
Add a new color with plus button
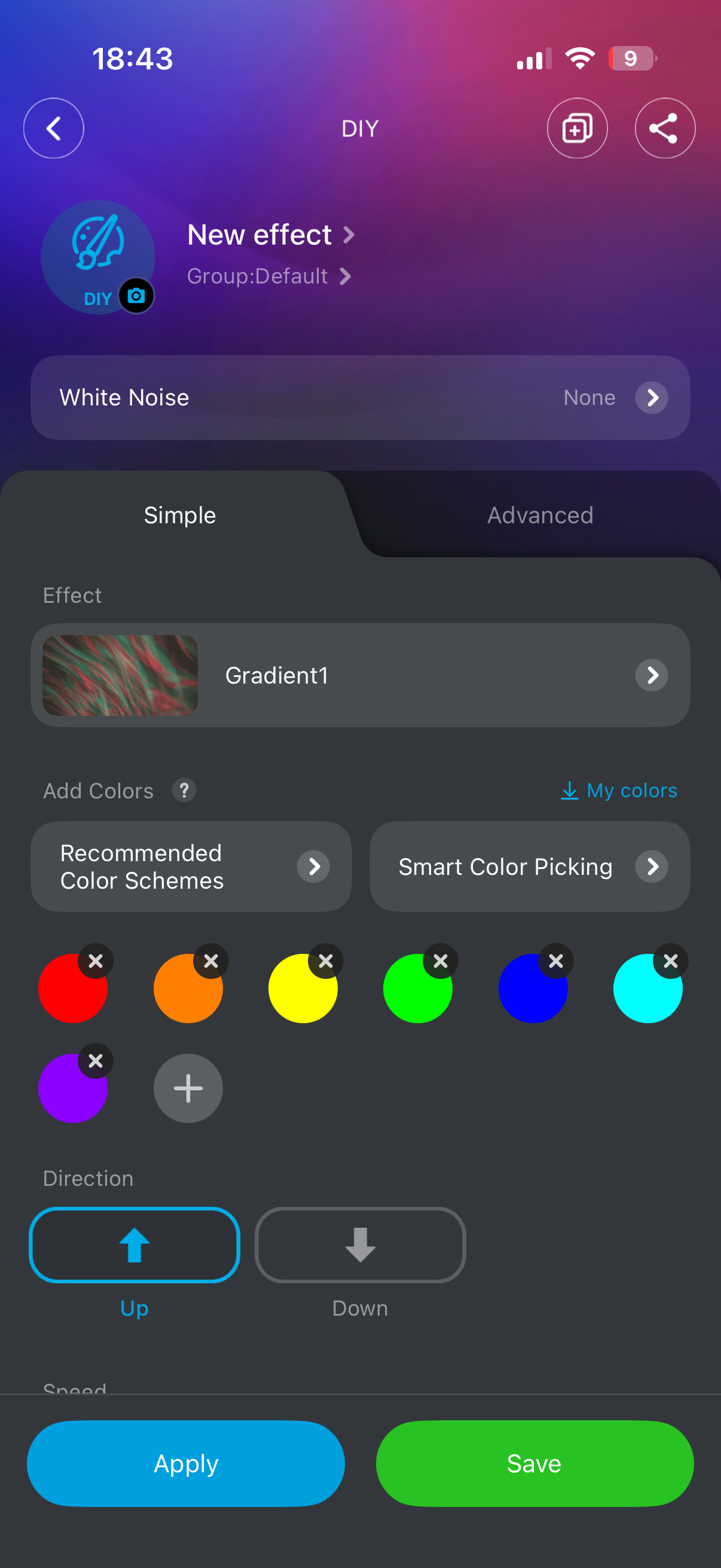click(188, 1088)
